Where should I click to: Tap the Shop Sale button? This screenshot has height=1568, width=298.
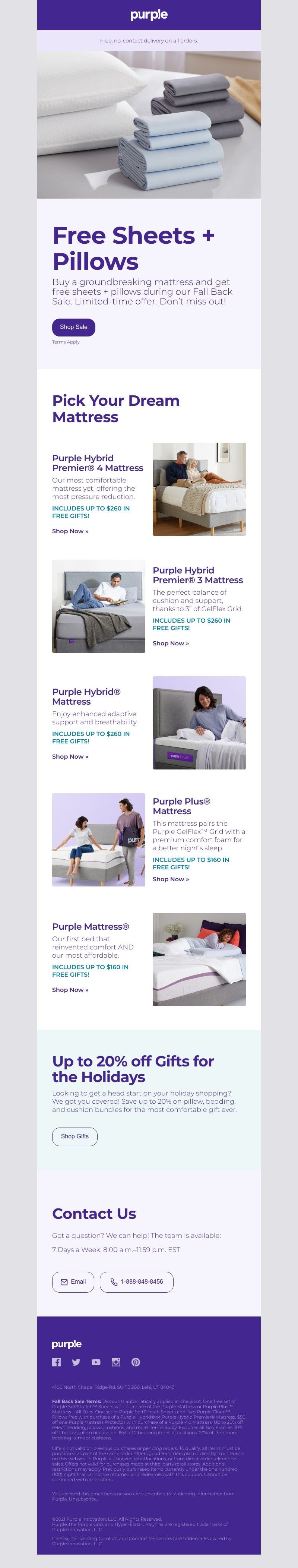[74, 327]
